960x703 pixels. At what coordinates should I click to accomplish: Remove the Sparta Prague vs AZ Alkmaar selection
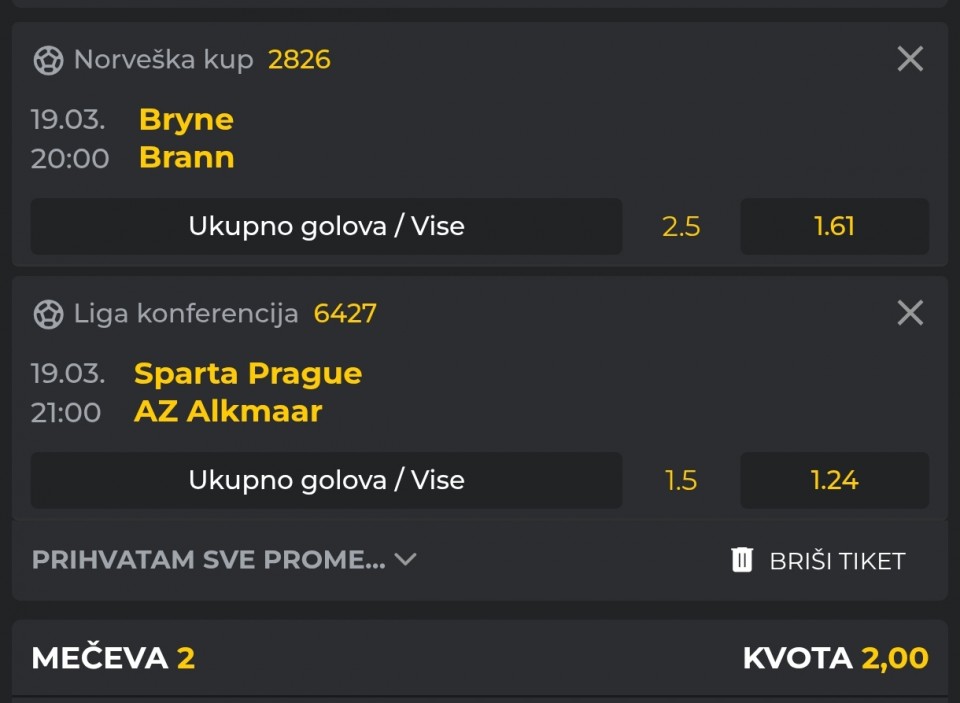pyautogui.click(x=910, y=313)
